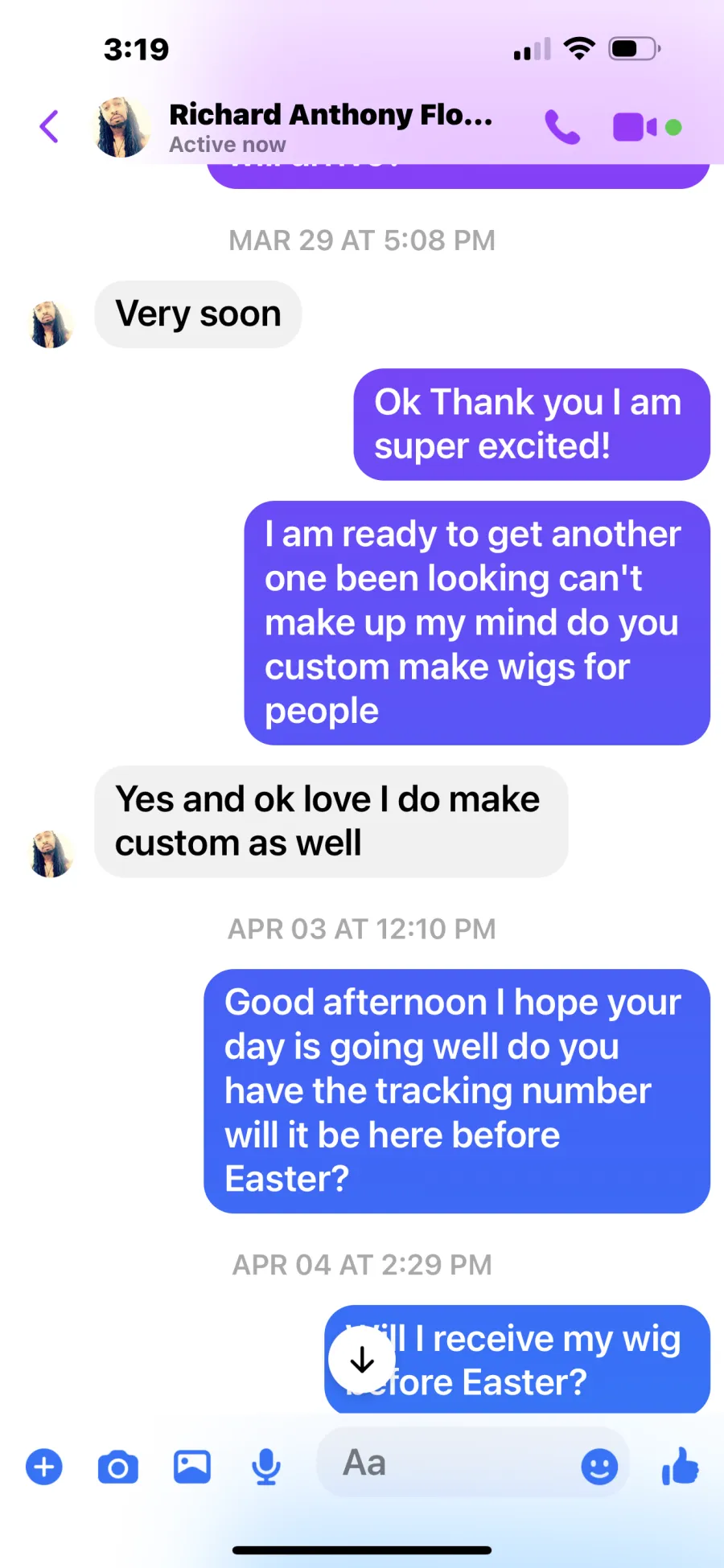
Task: Send a thumbs-up like
Action: (681, 1465)
